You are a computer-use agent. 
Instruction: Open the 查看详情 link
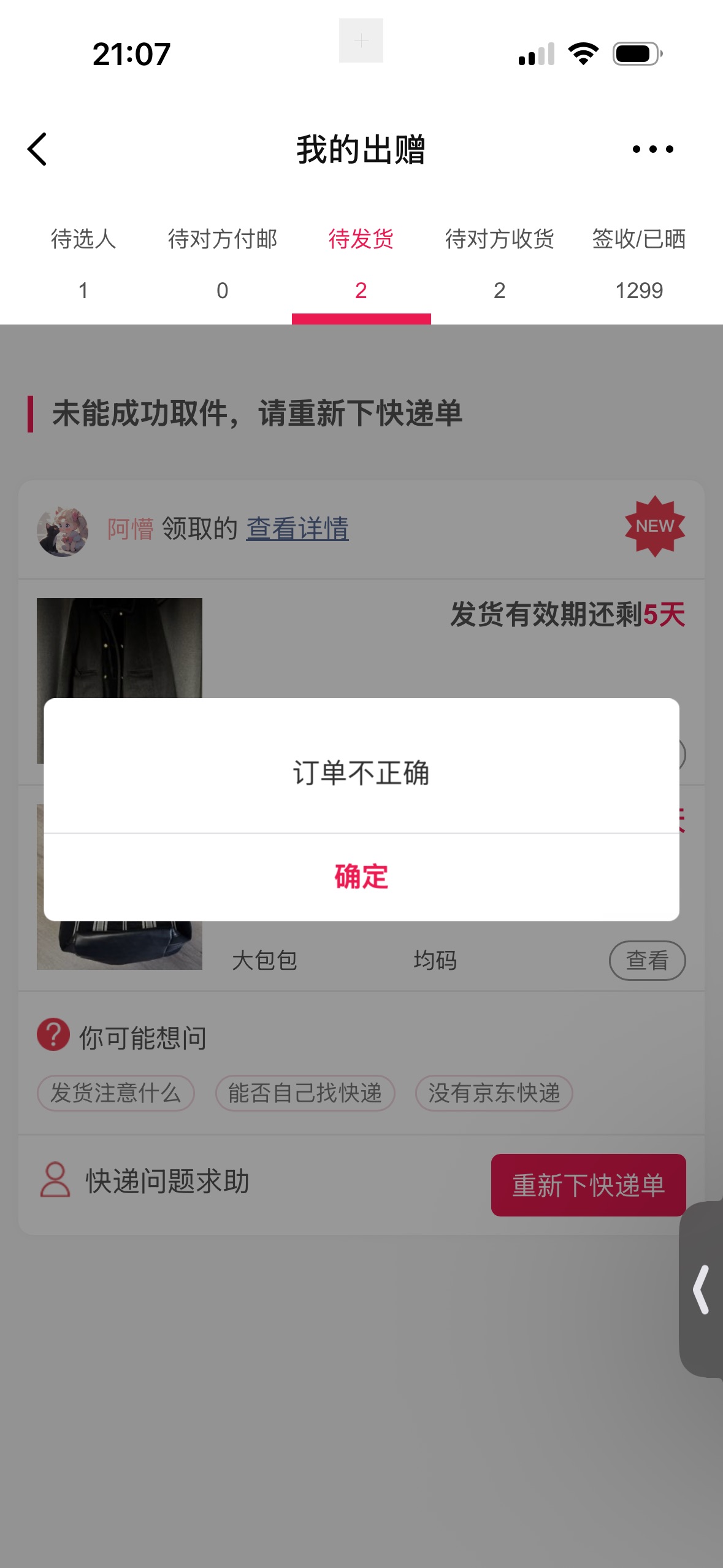[297, 529]
